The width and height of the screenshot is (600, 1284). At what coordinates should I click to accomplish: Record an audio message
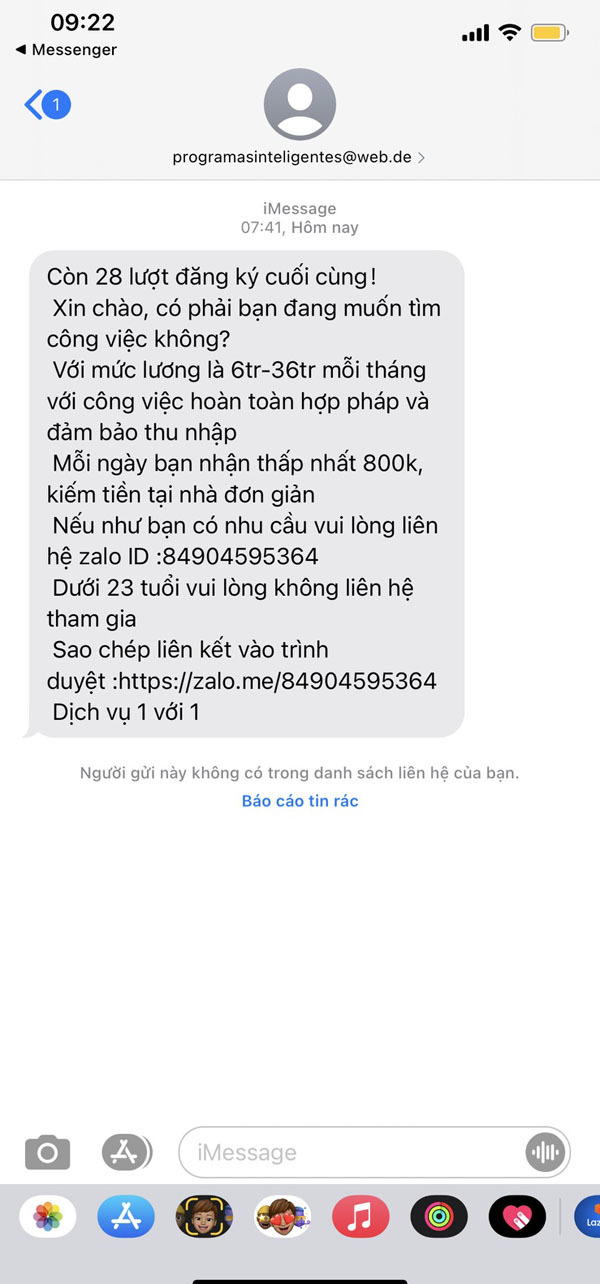545,1152
